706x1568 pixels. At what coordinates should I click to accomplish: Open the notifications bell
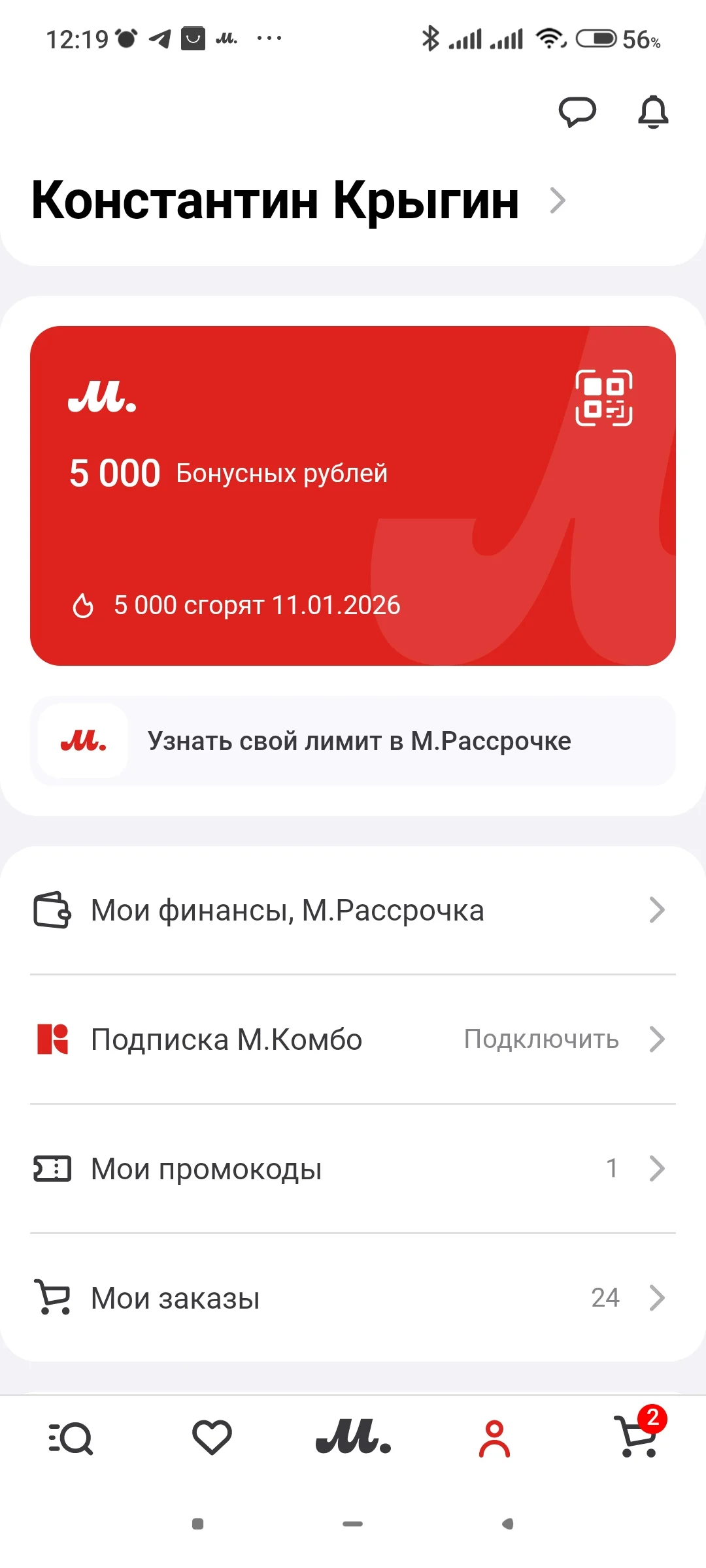(x=653, y=112)
